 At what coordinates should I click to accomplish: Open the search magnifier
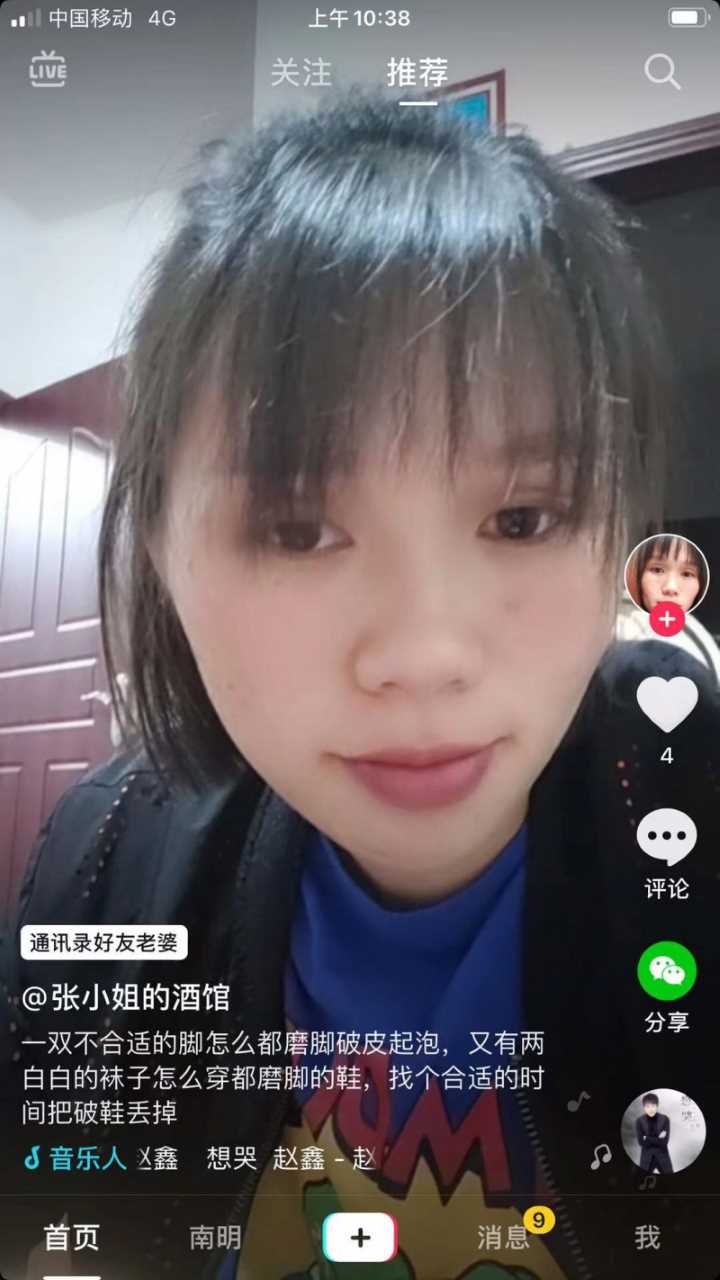pyautogui.click(x=662, y=71)
